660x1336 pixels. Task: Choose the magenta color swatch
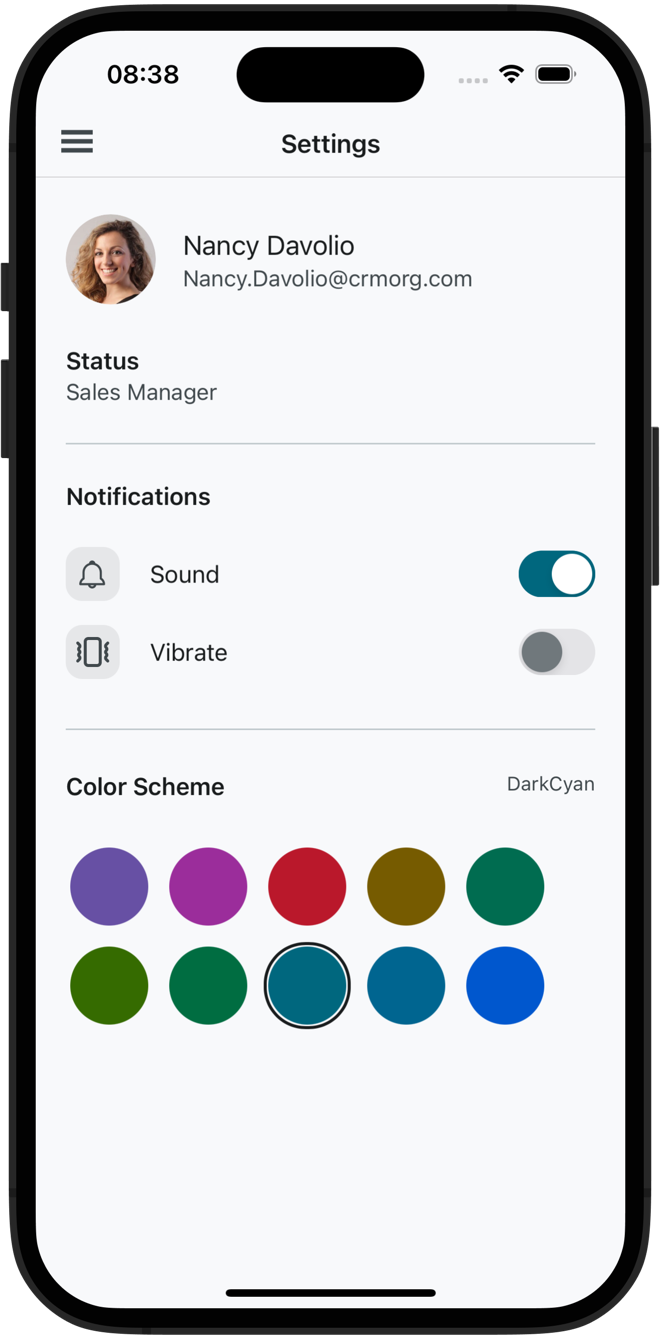208,886
